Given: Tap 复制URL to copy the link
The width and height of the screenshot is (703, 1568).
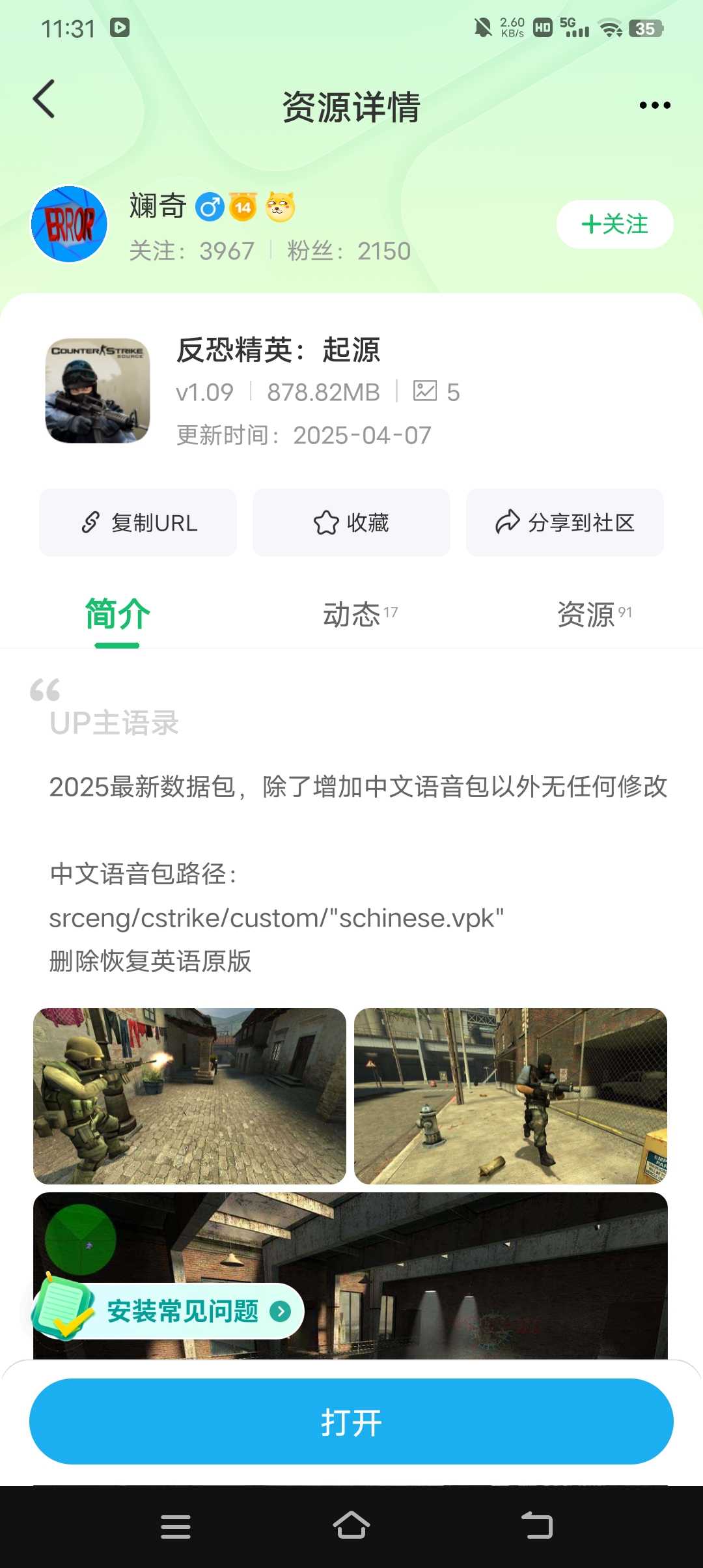Looking at the screenshot, I should (x=138, y=523).
